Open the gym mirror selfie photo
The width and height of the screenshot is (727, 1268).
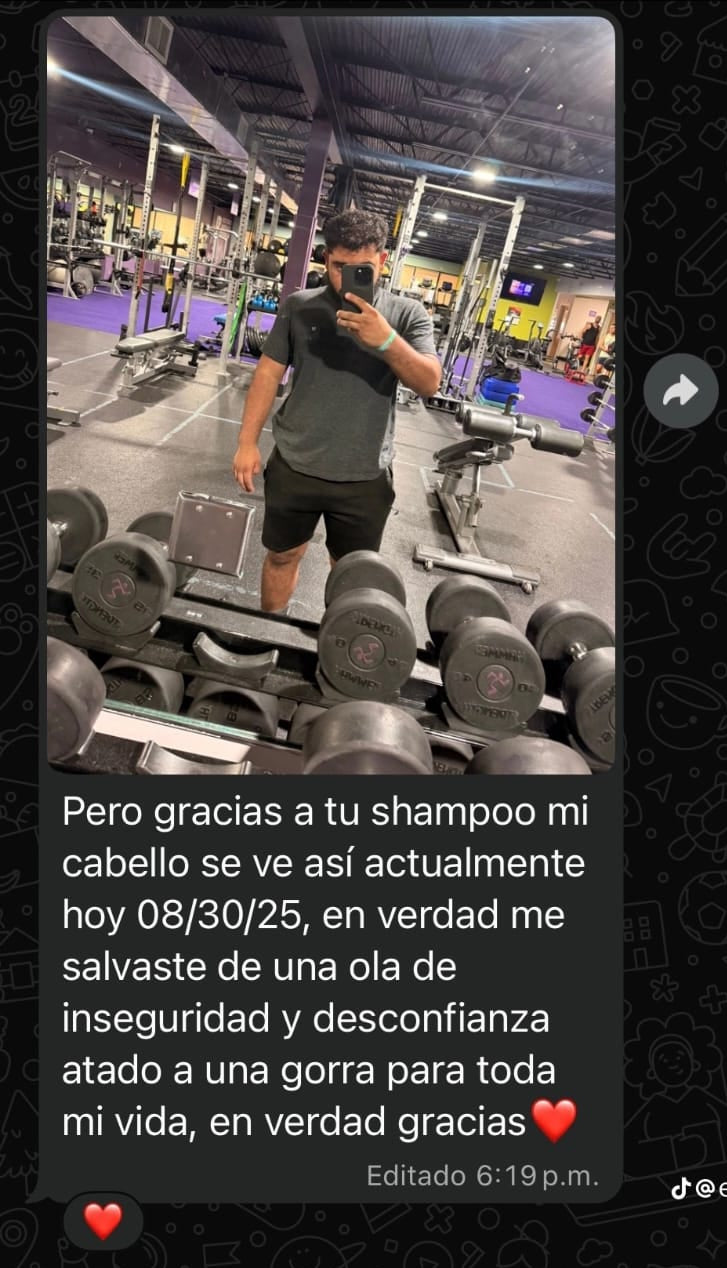click(331, 394)
